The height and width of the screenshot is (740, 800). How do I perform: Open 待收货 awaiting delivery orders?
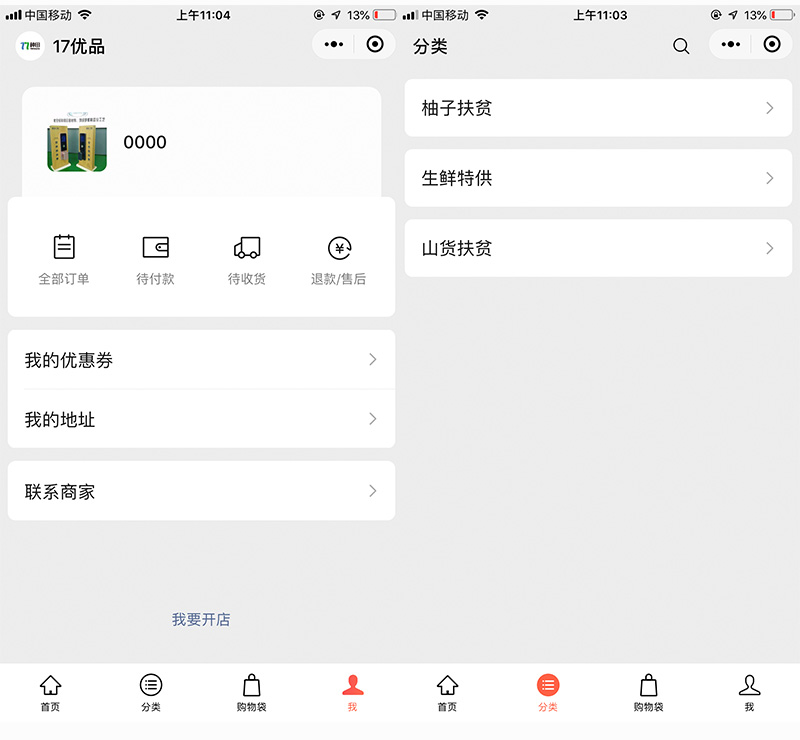pos(246,259)
